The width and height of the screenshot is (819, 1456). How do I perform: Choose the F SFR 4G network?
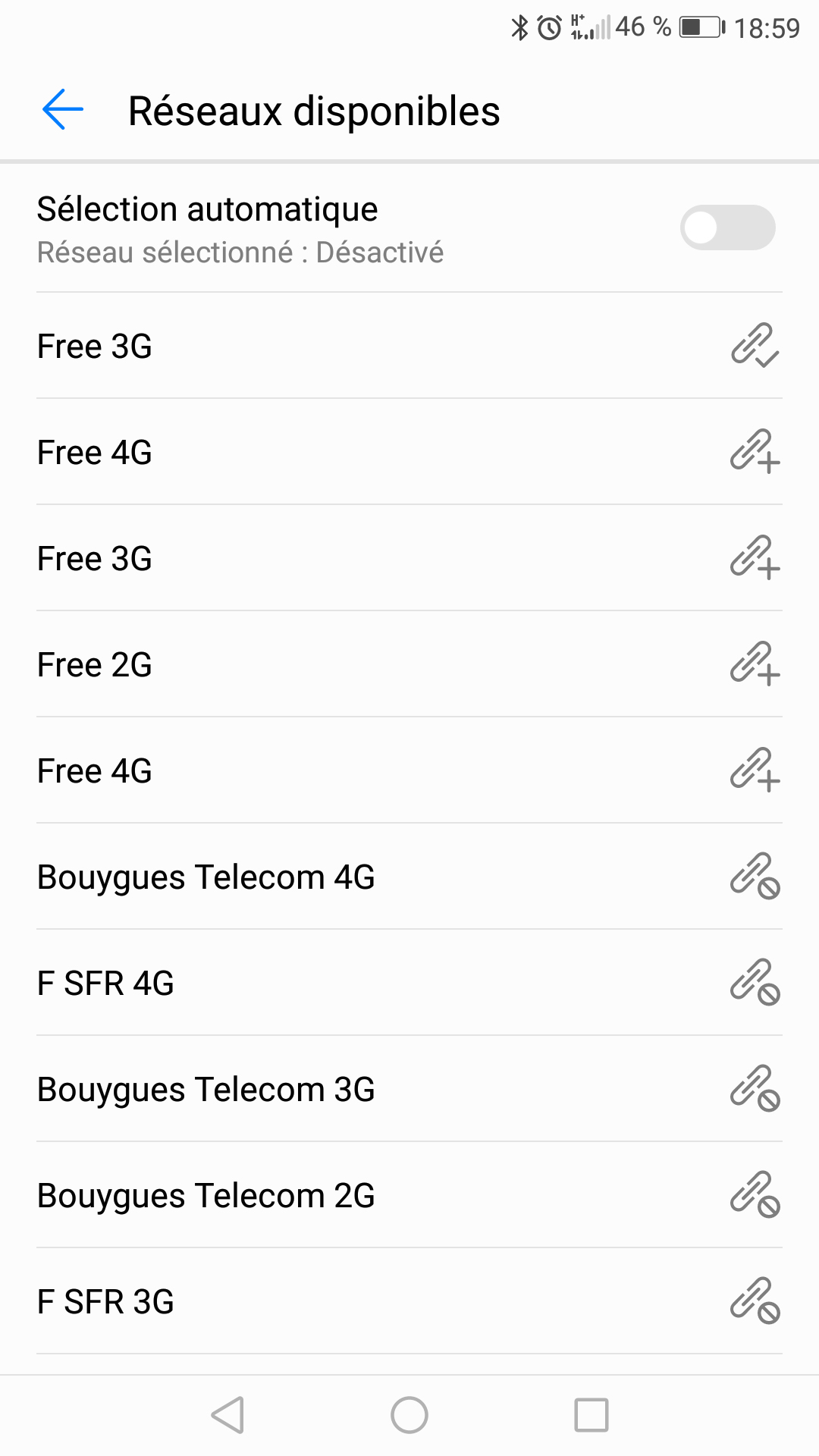(409, 983)
